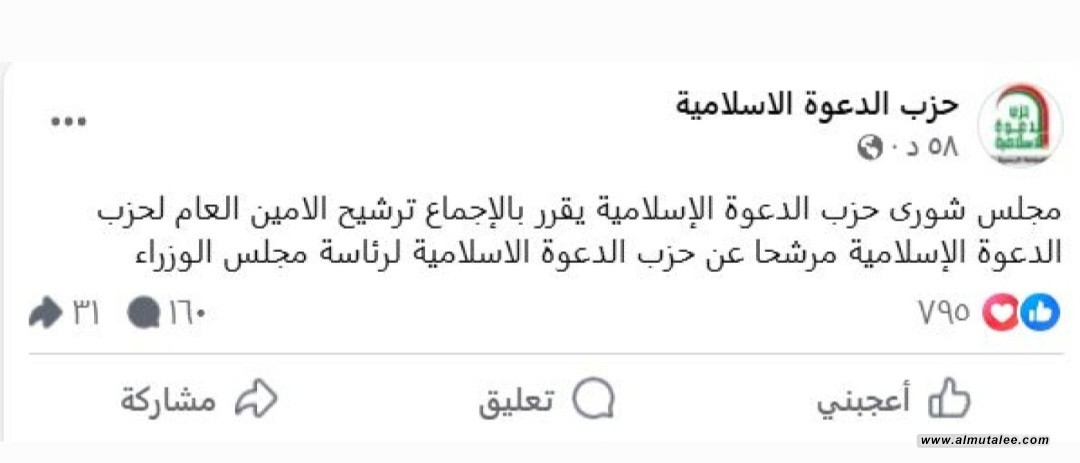Image resolution: width=1080 pixels, height=463 pixels.
Task: View the ٣١ shares list
Action: click(64, 314)
